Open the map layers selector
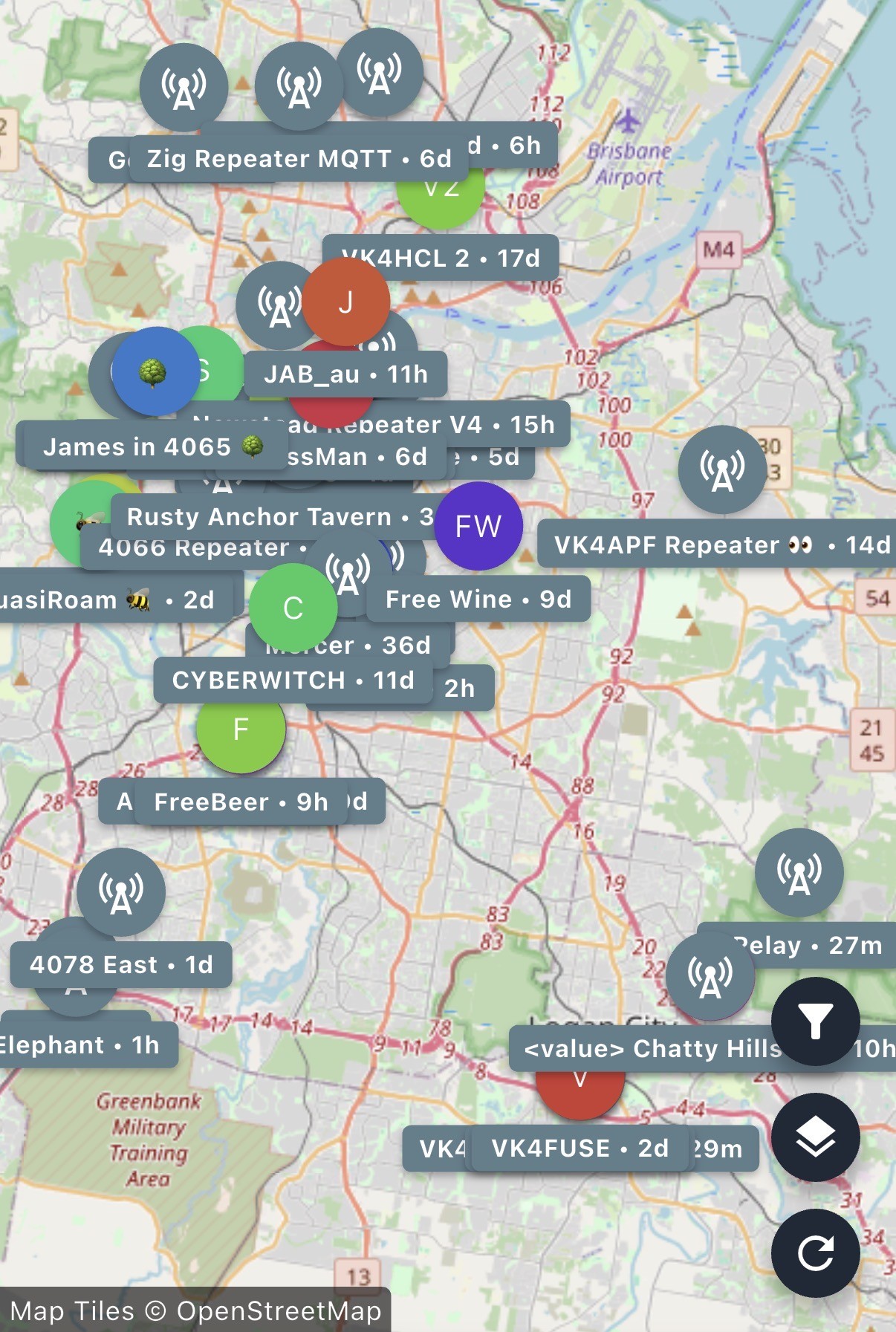Image resolution: width=896 pixels, height=1332 pixels. click(815, 1137)
